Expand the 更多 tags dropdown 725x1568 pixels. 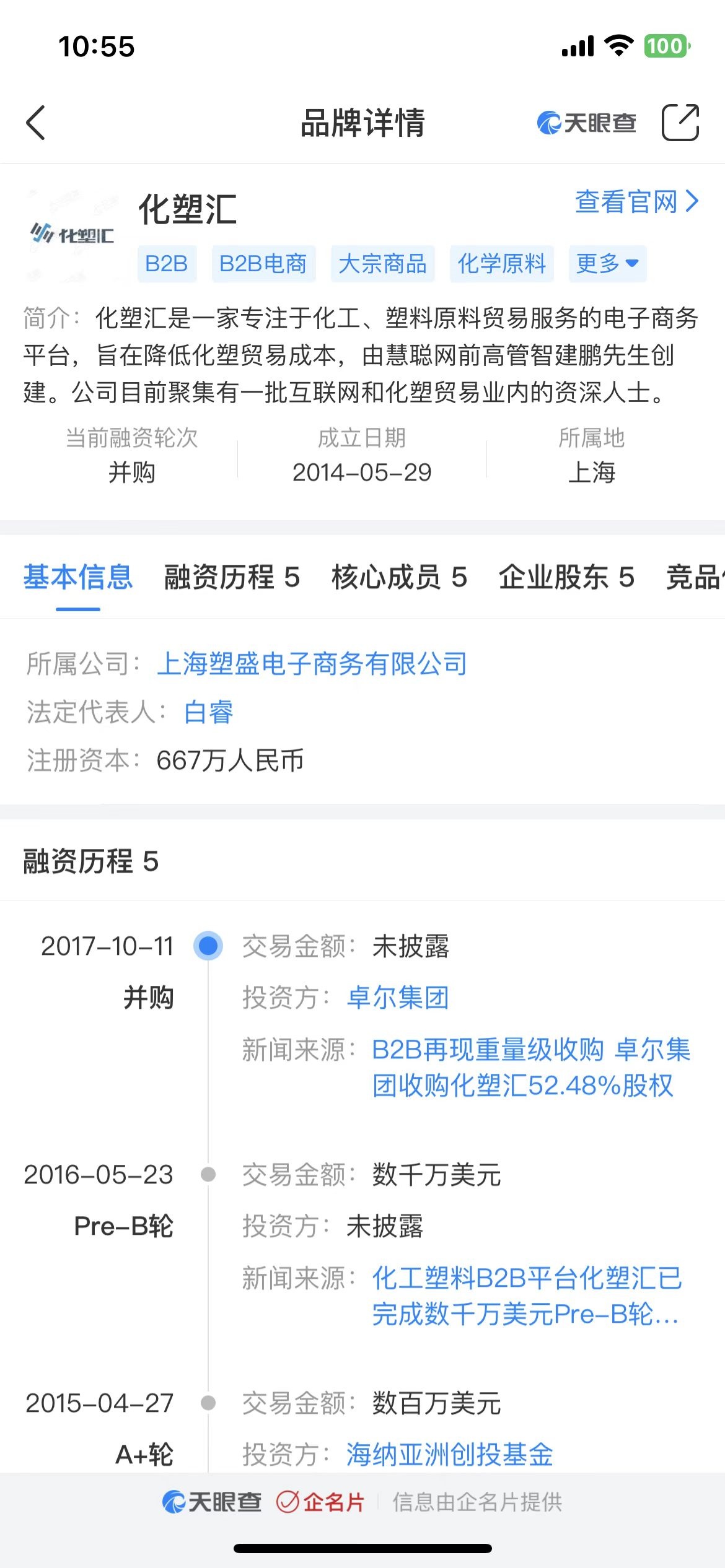pyautogui.click(x=607, y=264)
